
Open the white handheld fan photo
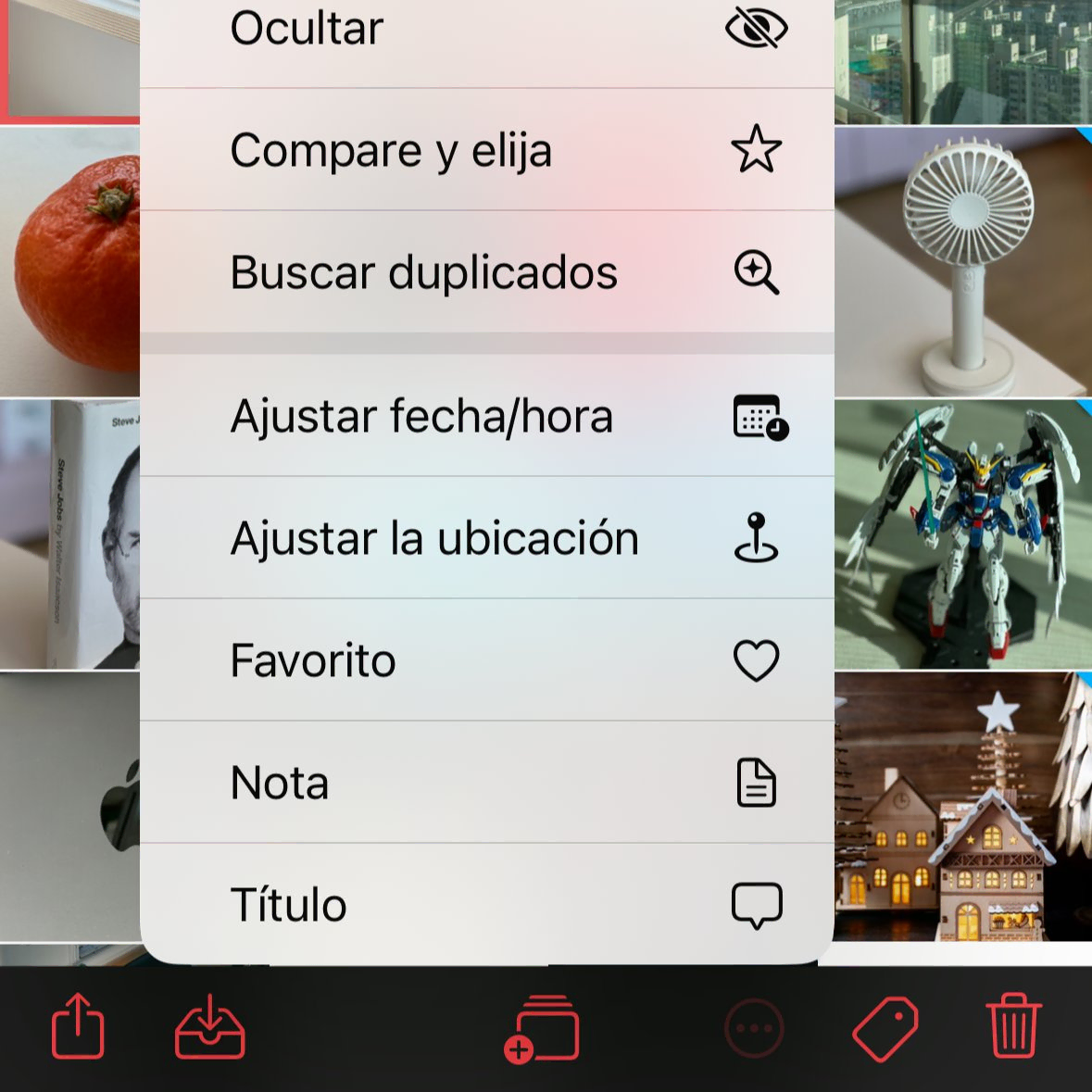[x=963, y=261]
